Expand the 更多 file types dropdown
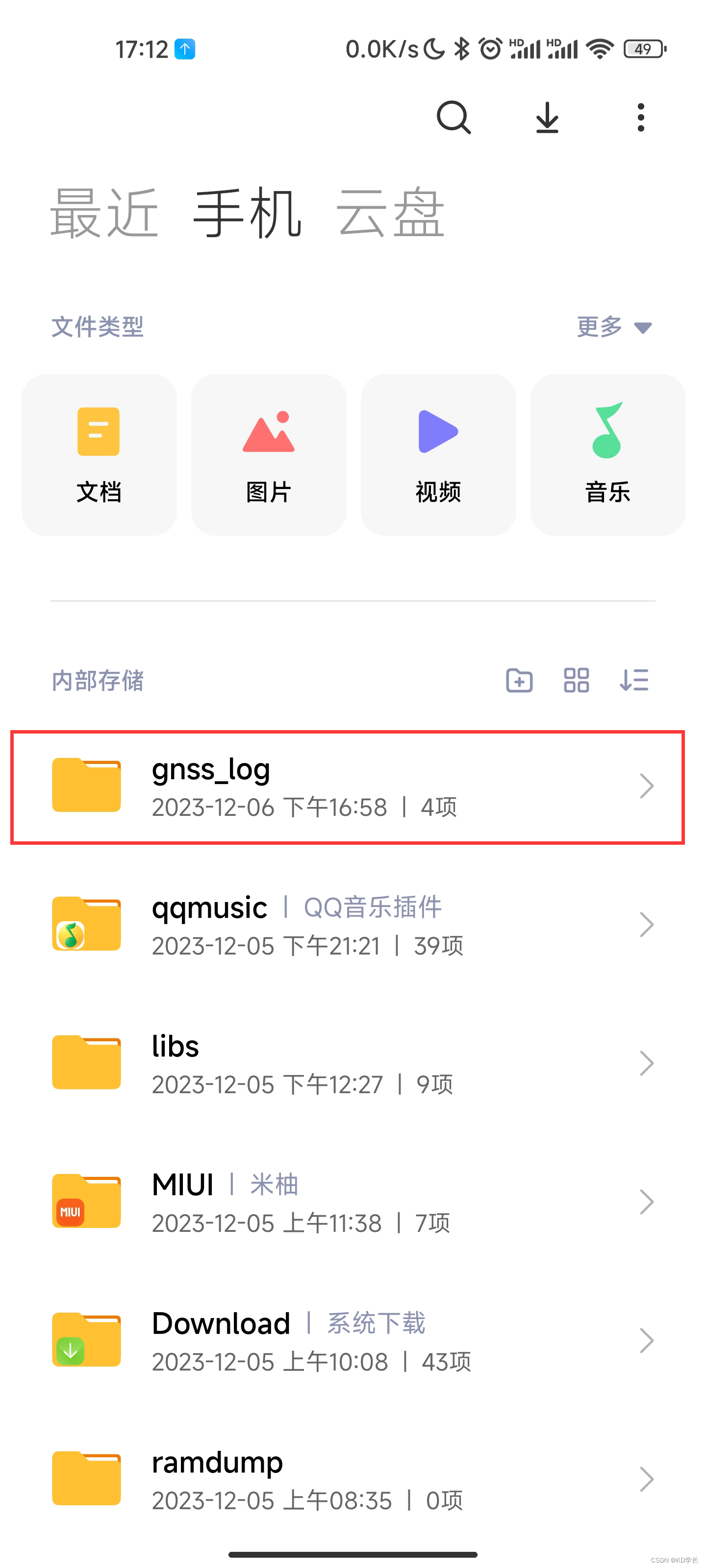The height and width of the screenshot is (1568, 706). [614, 327]
